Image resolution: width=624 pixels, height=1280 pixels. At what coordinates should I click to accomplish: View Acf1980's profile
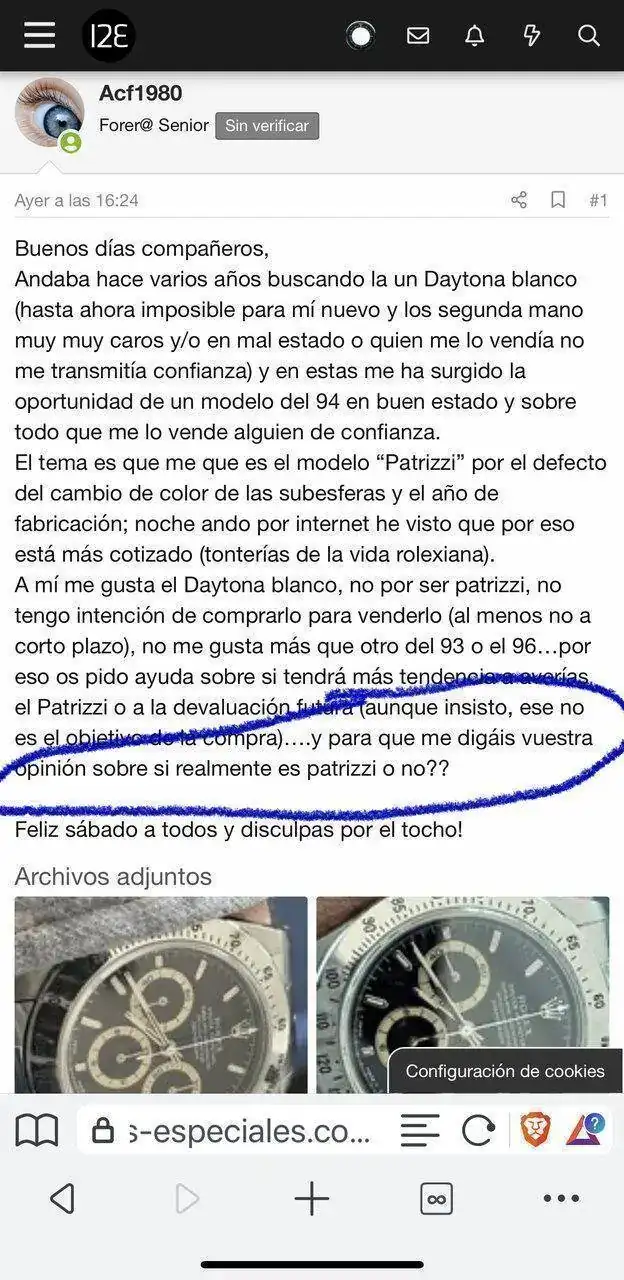140,94
